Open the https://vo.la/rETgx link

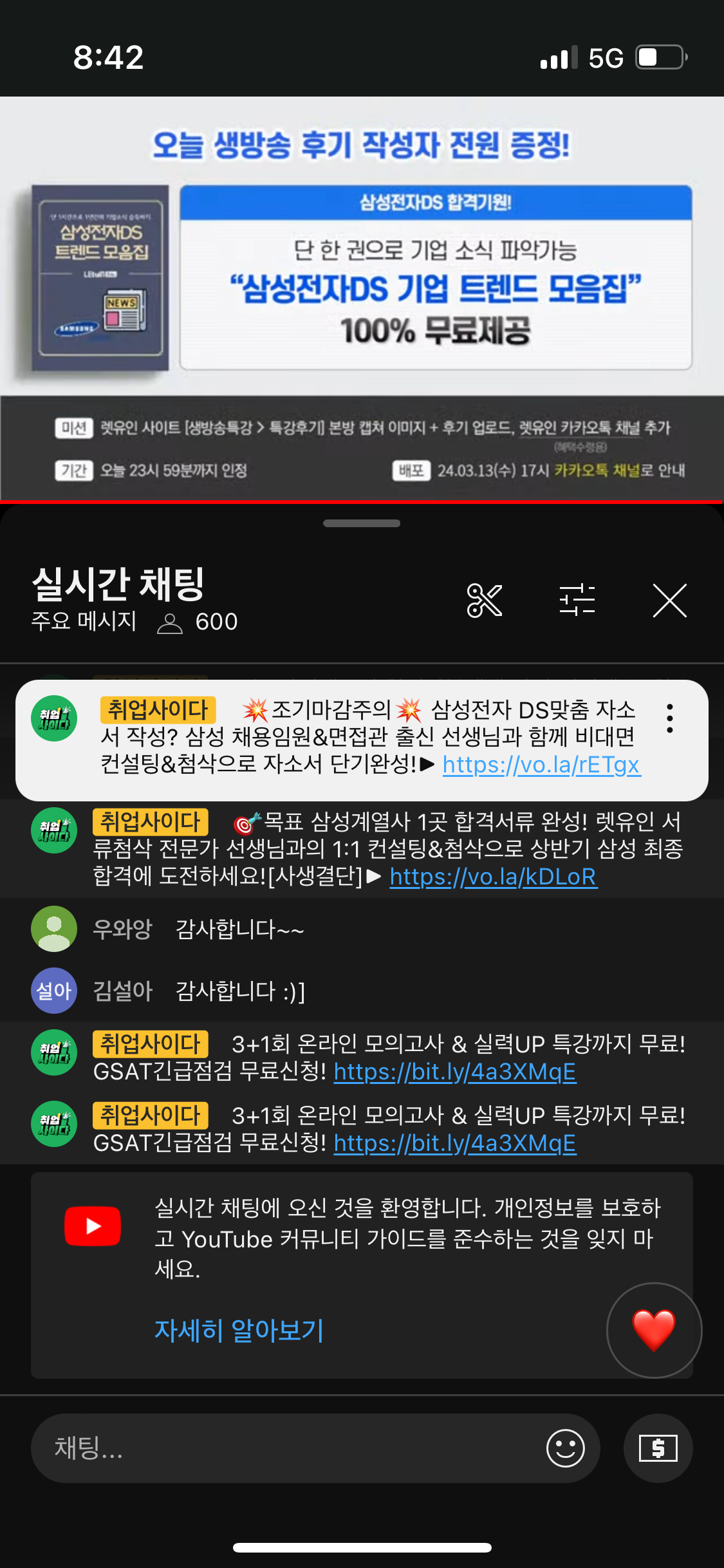point(541,765)
